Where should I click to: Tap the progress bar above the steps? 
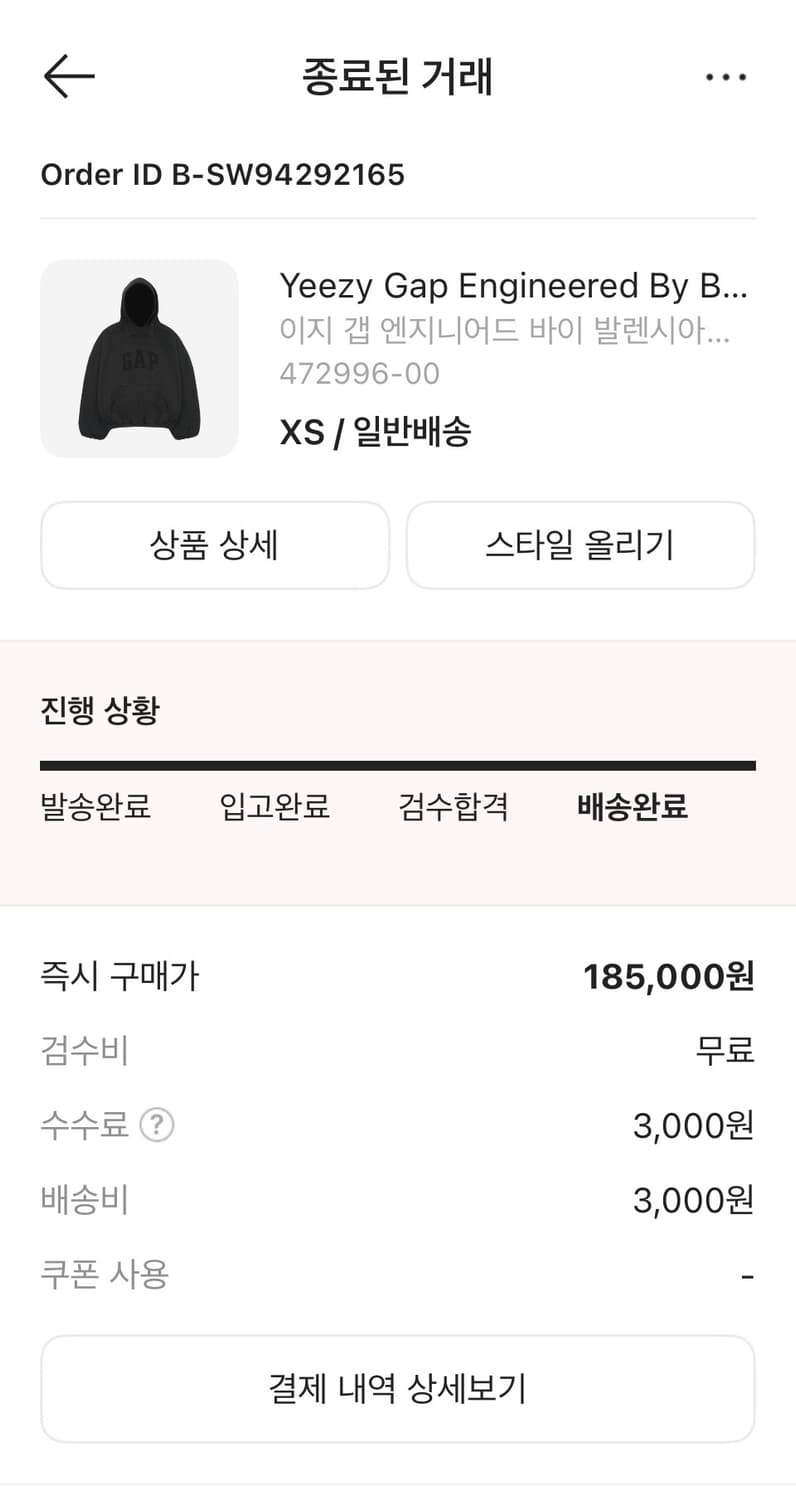tap(398, 765)
